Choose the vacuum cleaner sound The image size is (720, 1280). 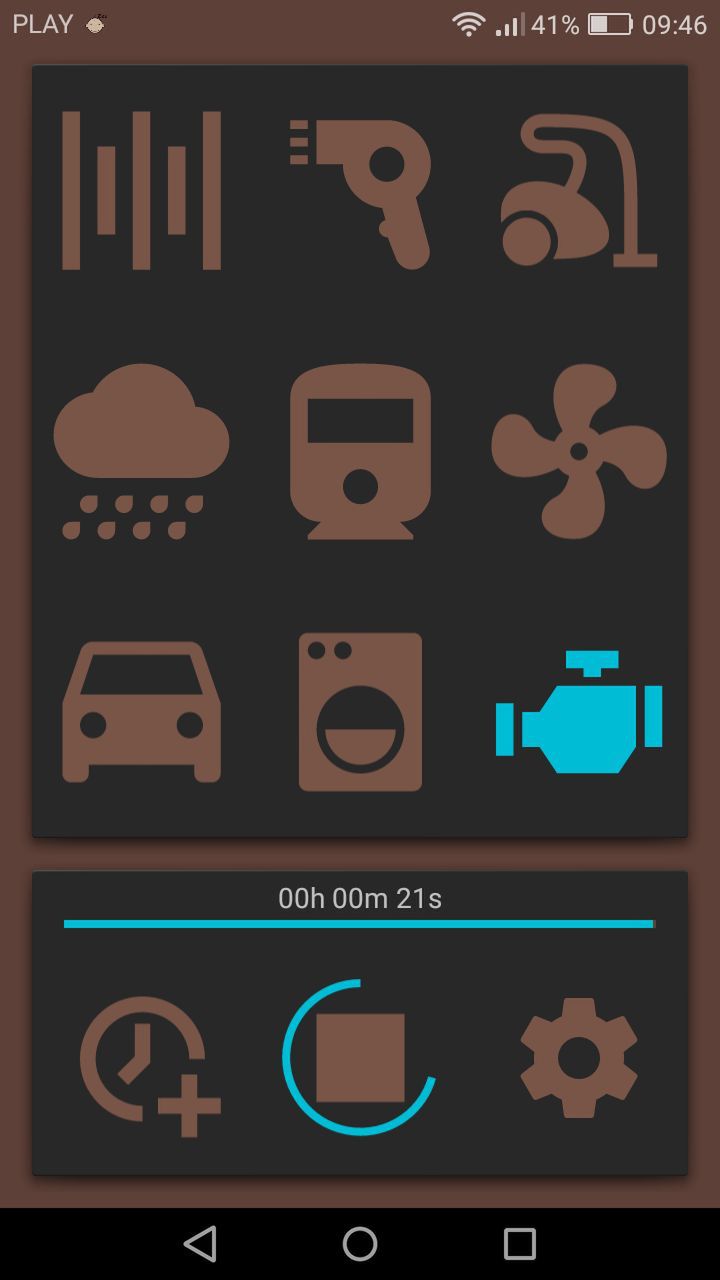coord(579,191)
